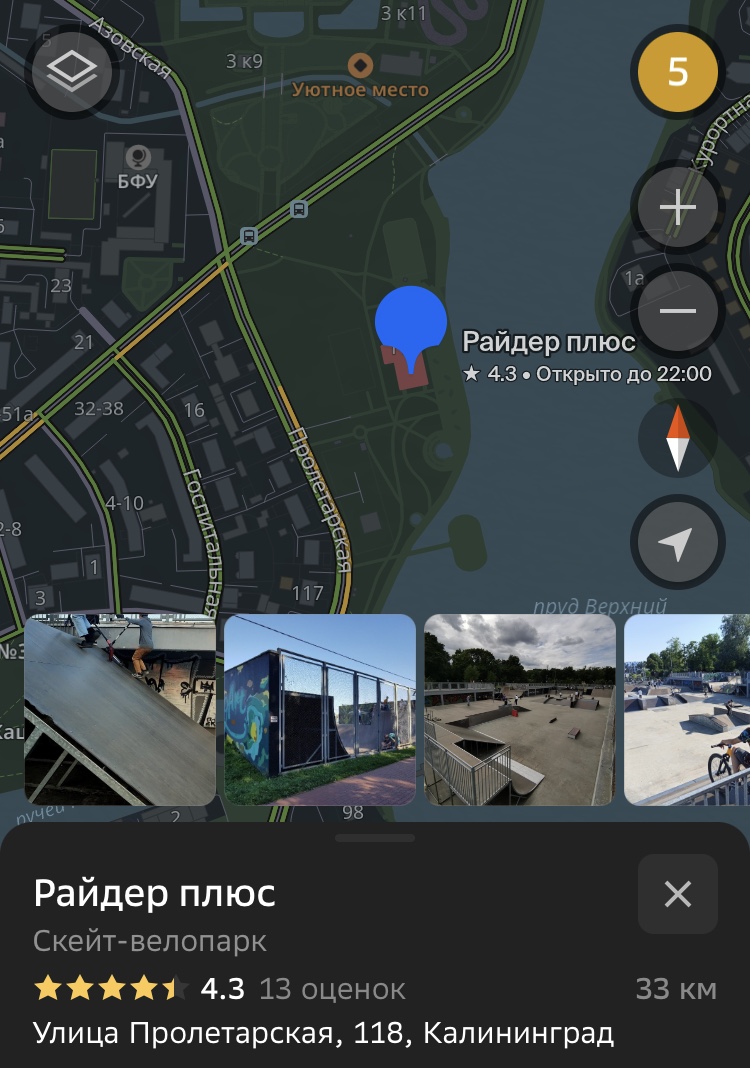The image size is (750, 1068).
Task: Close the Райдер плюс place card
Action: (x=678, y=894)
